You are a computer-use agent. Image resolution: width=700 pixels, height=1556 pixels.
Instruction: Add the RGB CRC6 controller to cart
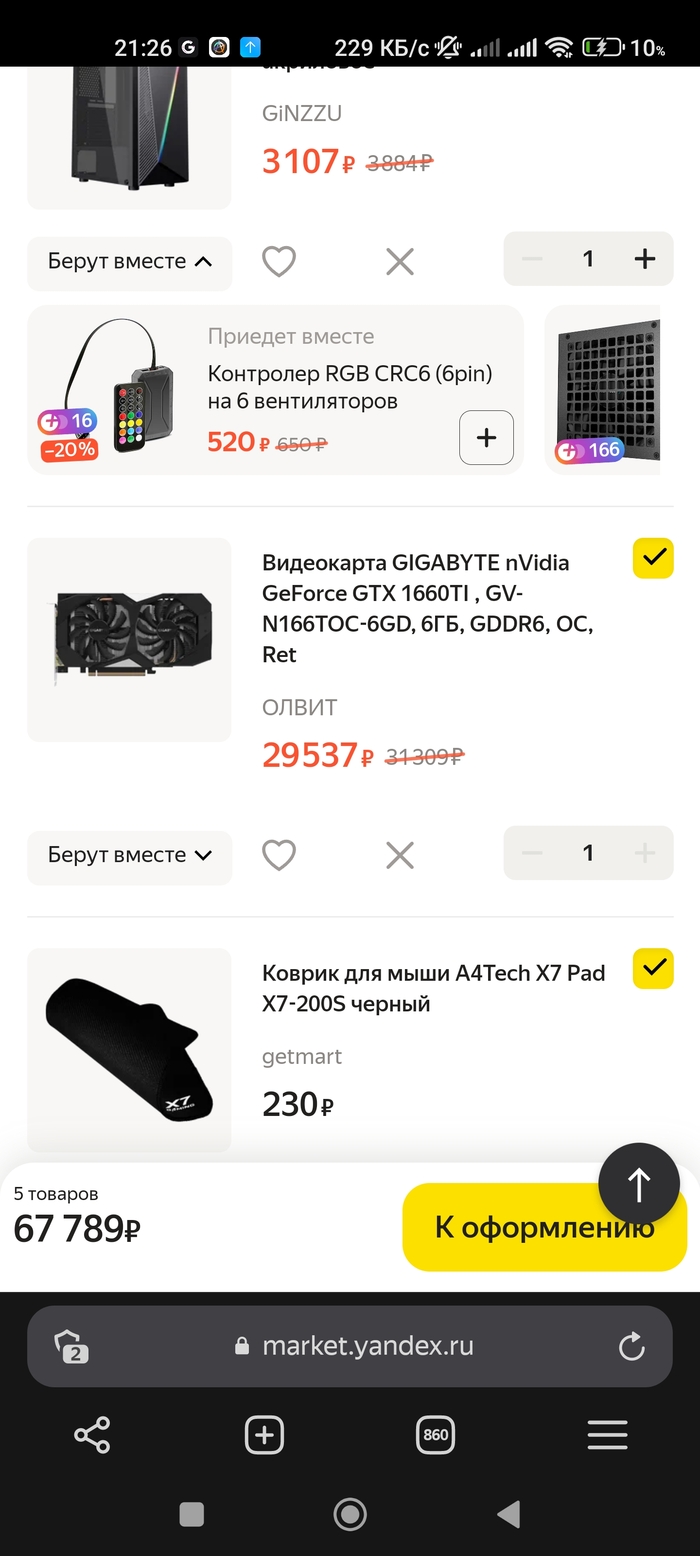tap(486, 438)
